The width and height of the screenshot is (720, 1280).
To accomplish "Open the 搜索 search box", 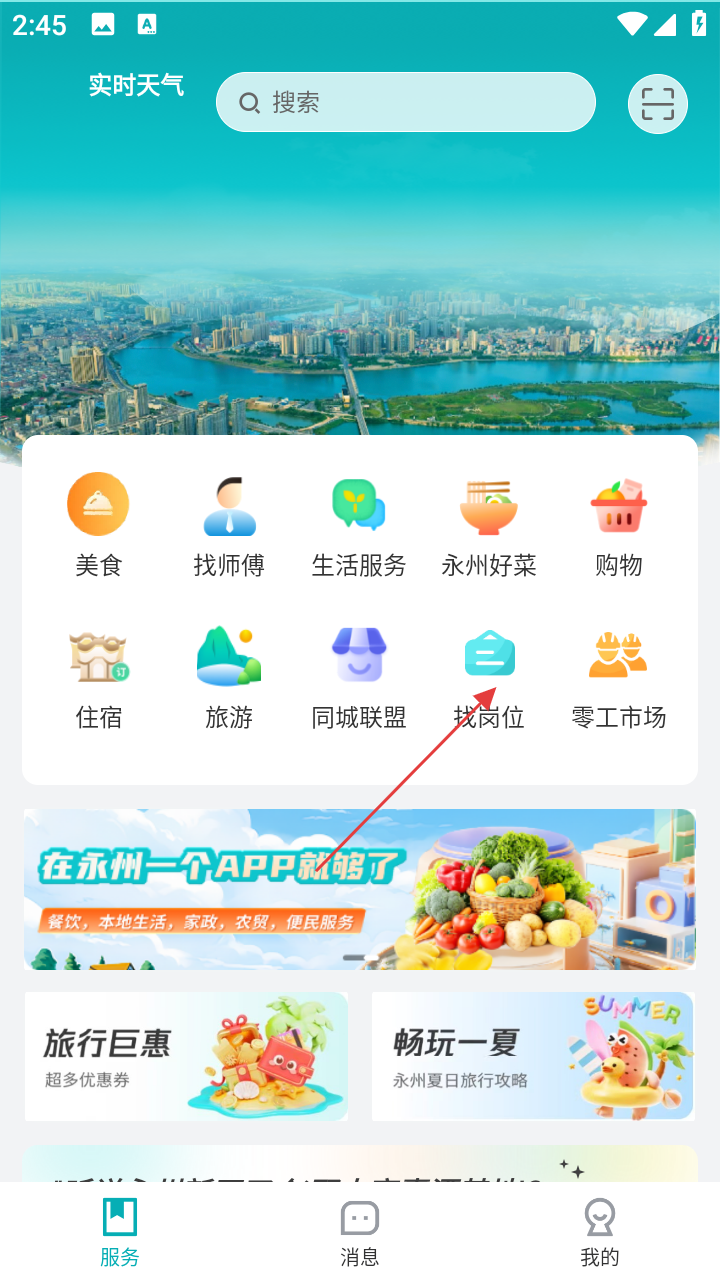I will point(405,102).
